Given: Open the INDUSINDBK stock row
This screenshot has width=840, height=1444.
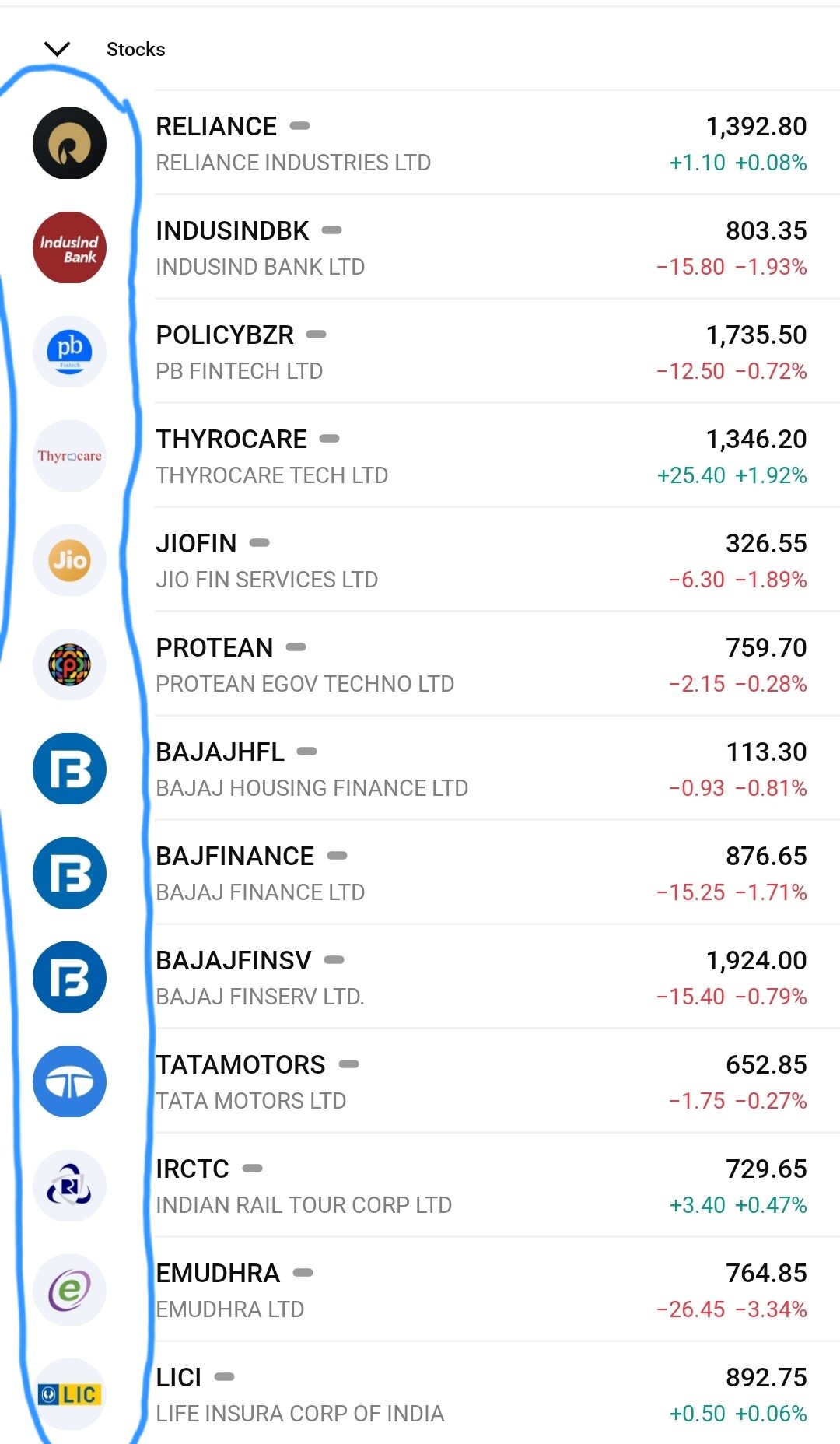Looking at the screenshot, I should pyautogui.click(x=467, y=248).
